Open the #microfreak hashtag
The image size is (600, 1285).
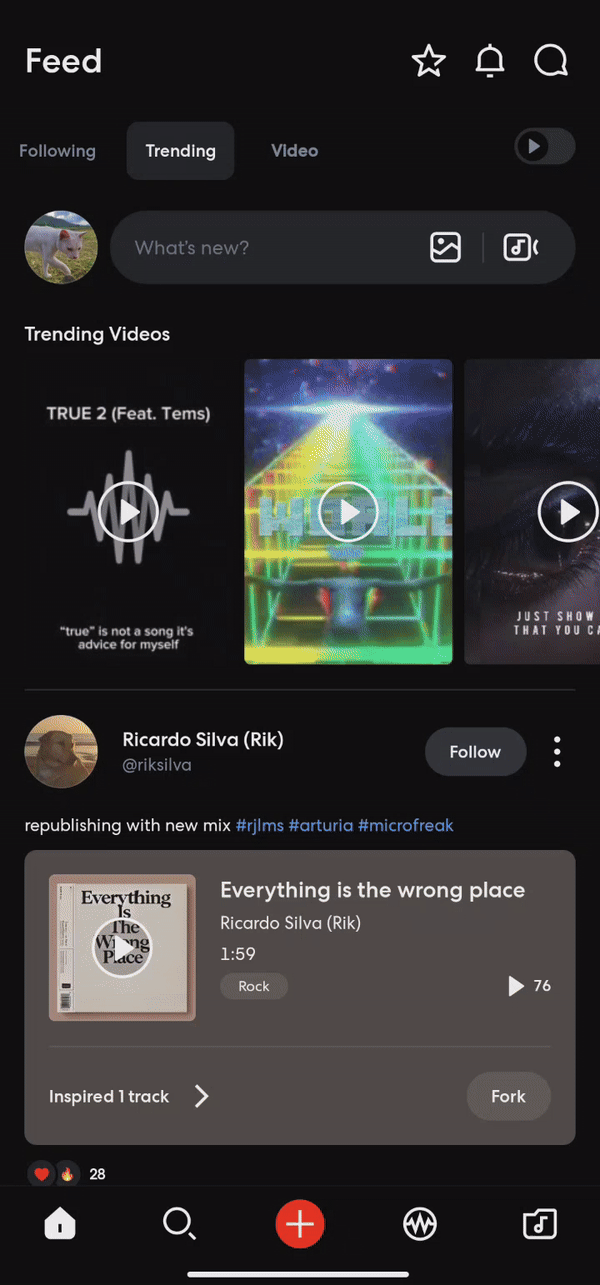[405, 825]
